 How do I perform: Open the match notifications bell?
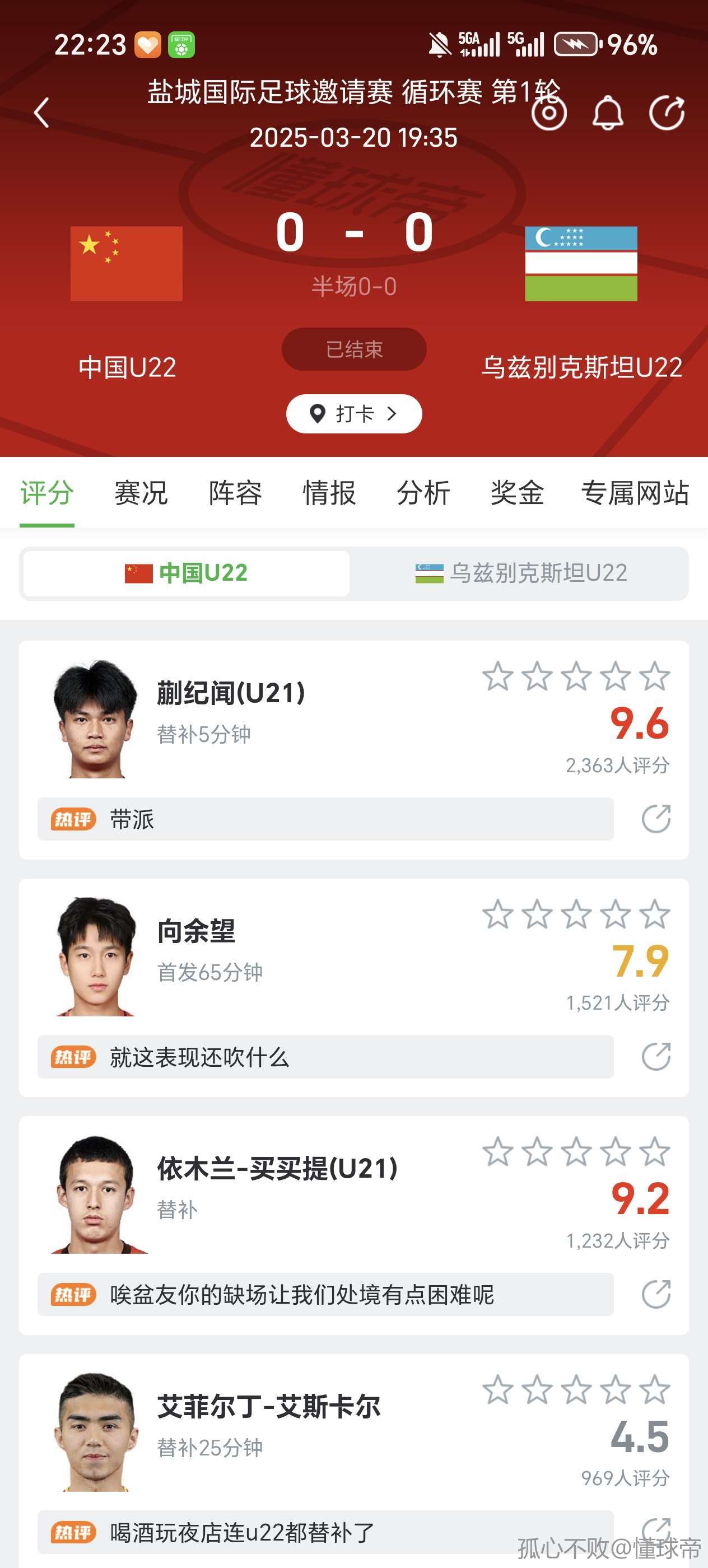click(x=608, y=113)
